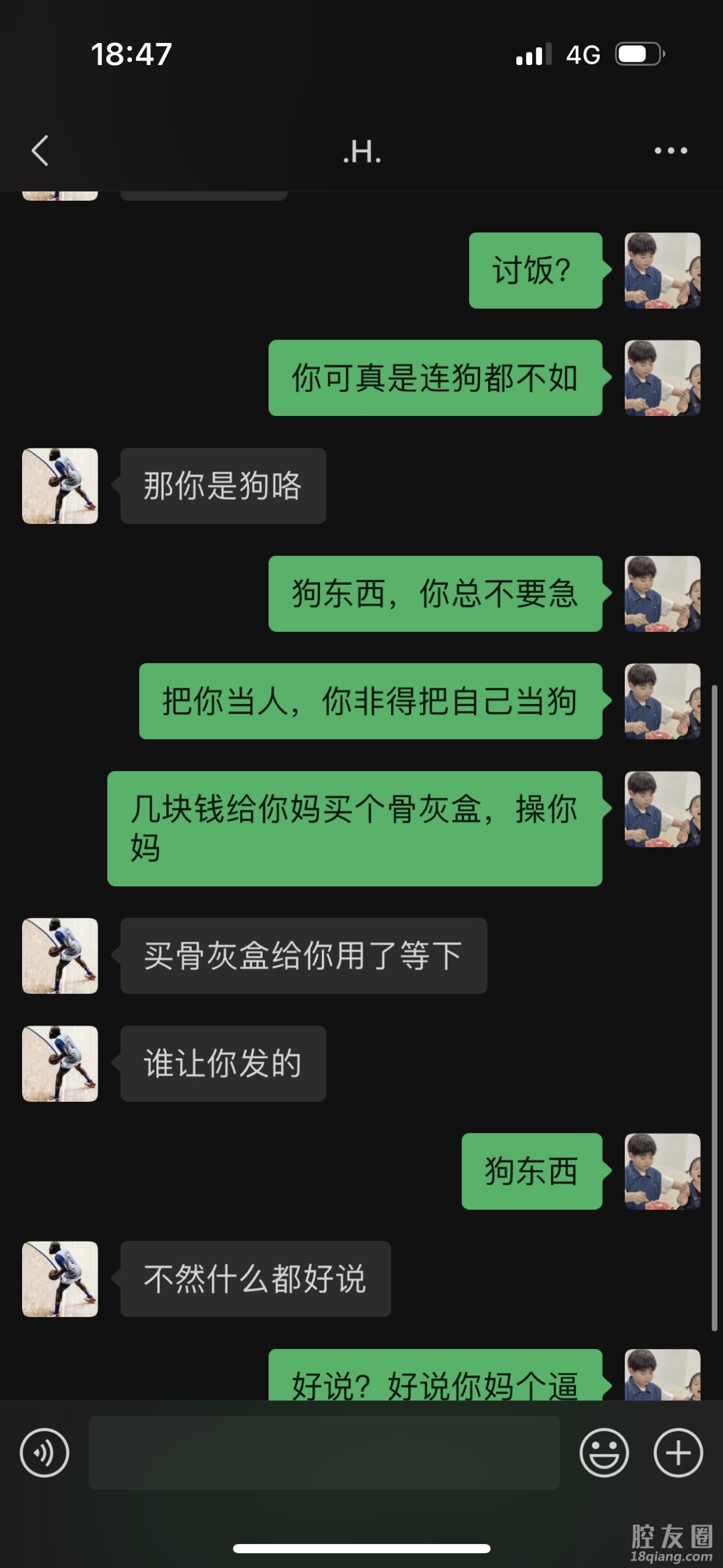Open the emoji sticker panel
723x1568 pixels.
coord(604,1453)
